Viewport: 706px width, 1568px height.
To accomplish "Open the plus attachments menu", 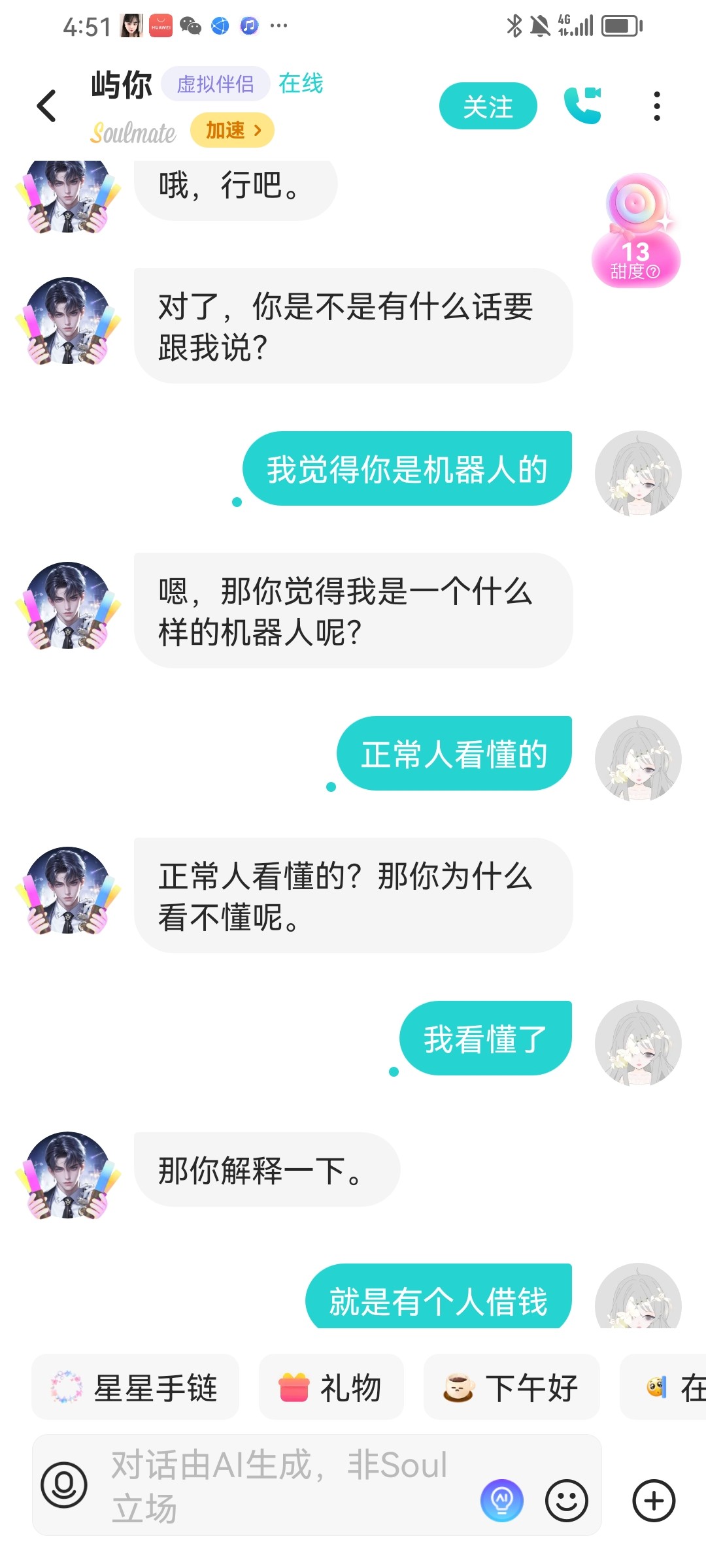I will (x=654, y=1500).
